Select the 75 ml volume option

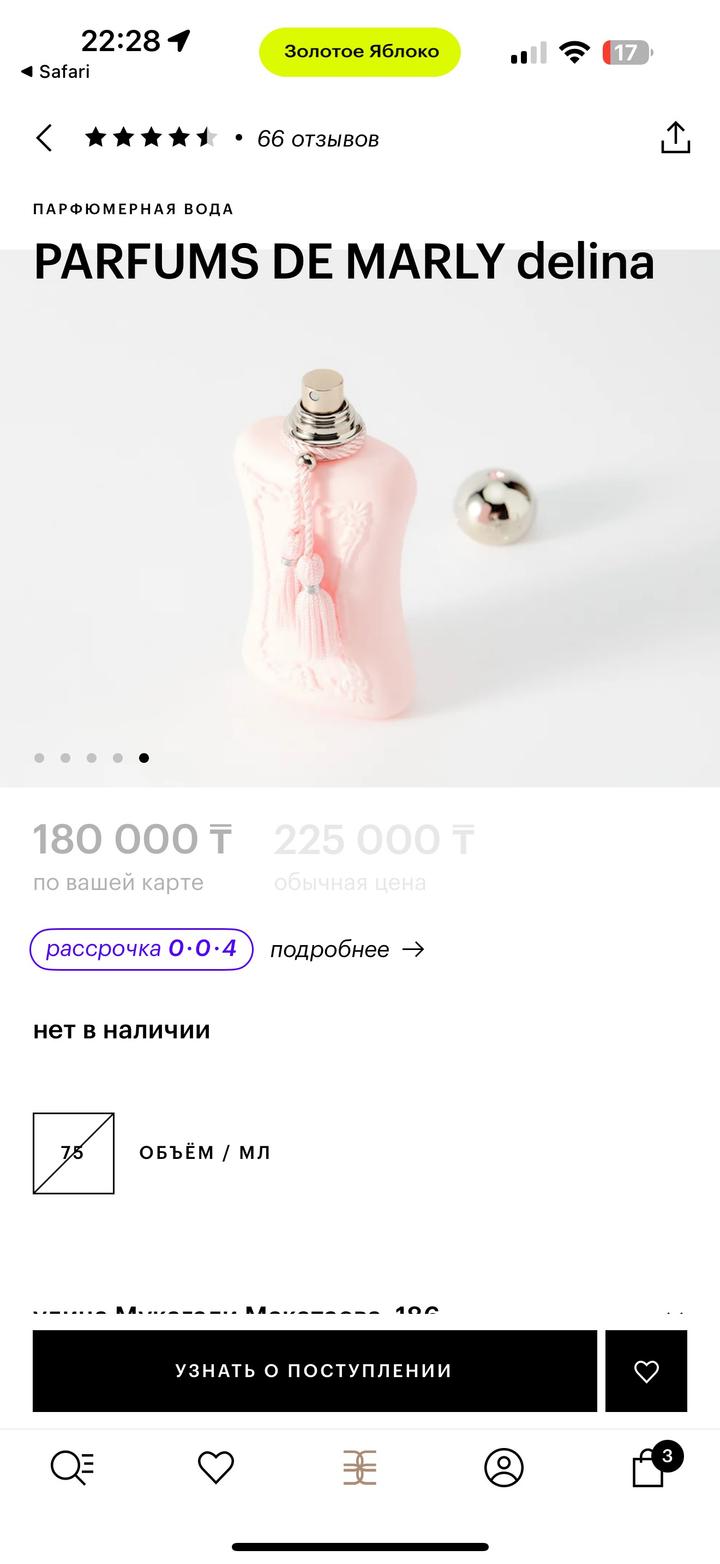[x=73, y=1153]
